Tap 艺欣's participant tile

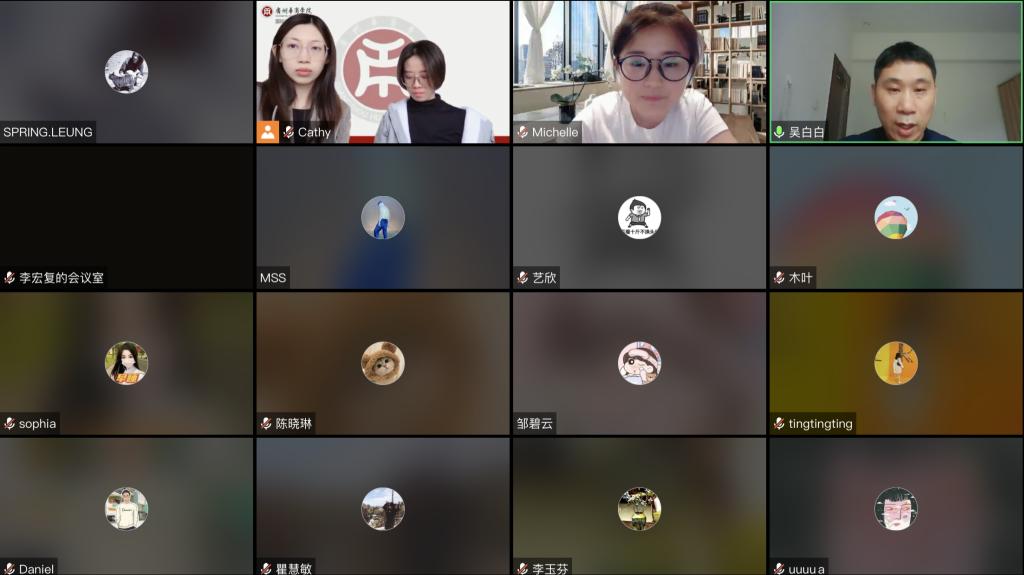click(x=640, y=218)
